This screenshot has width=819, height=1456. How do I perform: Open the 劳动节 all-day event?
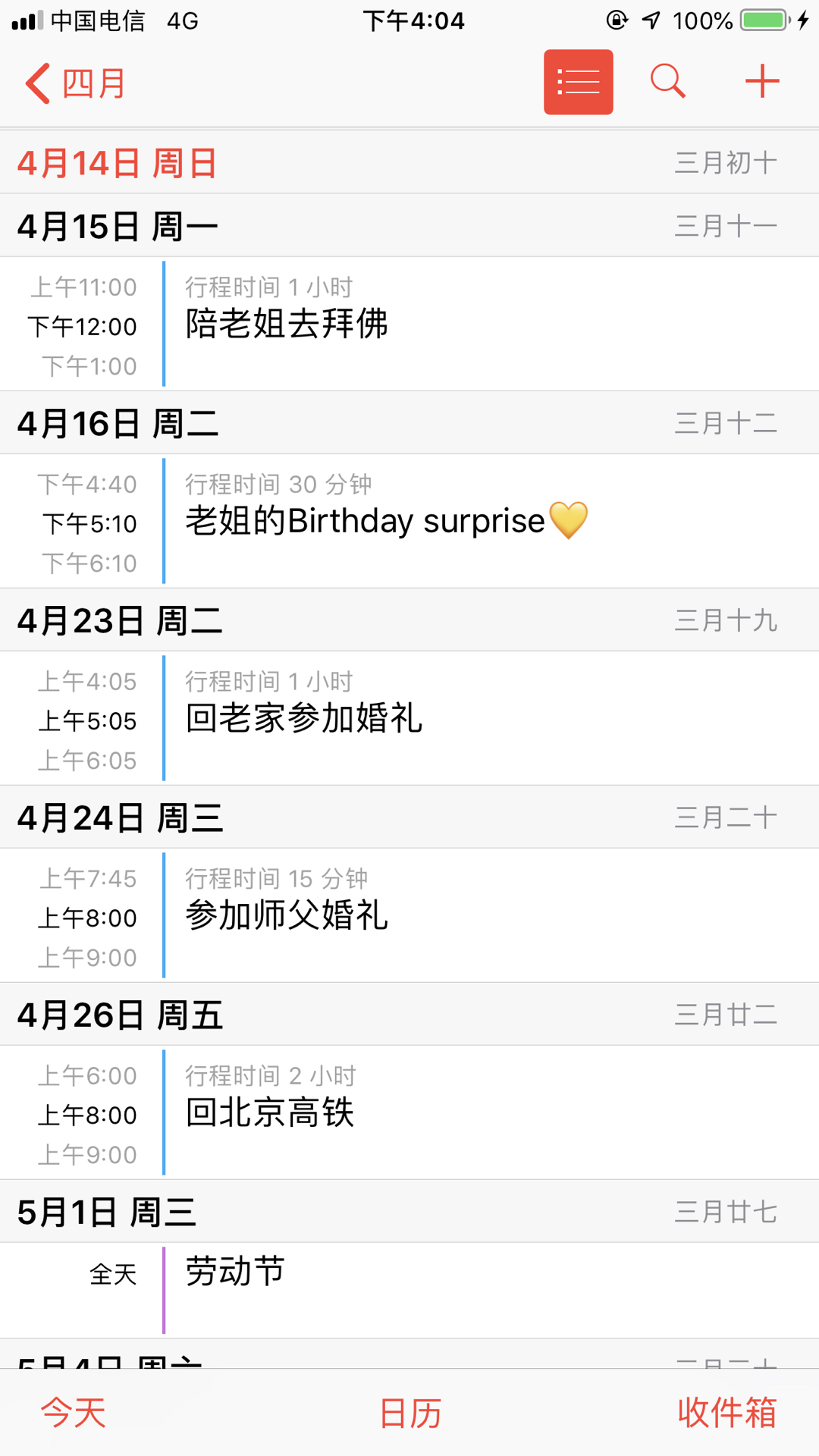coord(409,1290)
